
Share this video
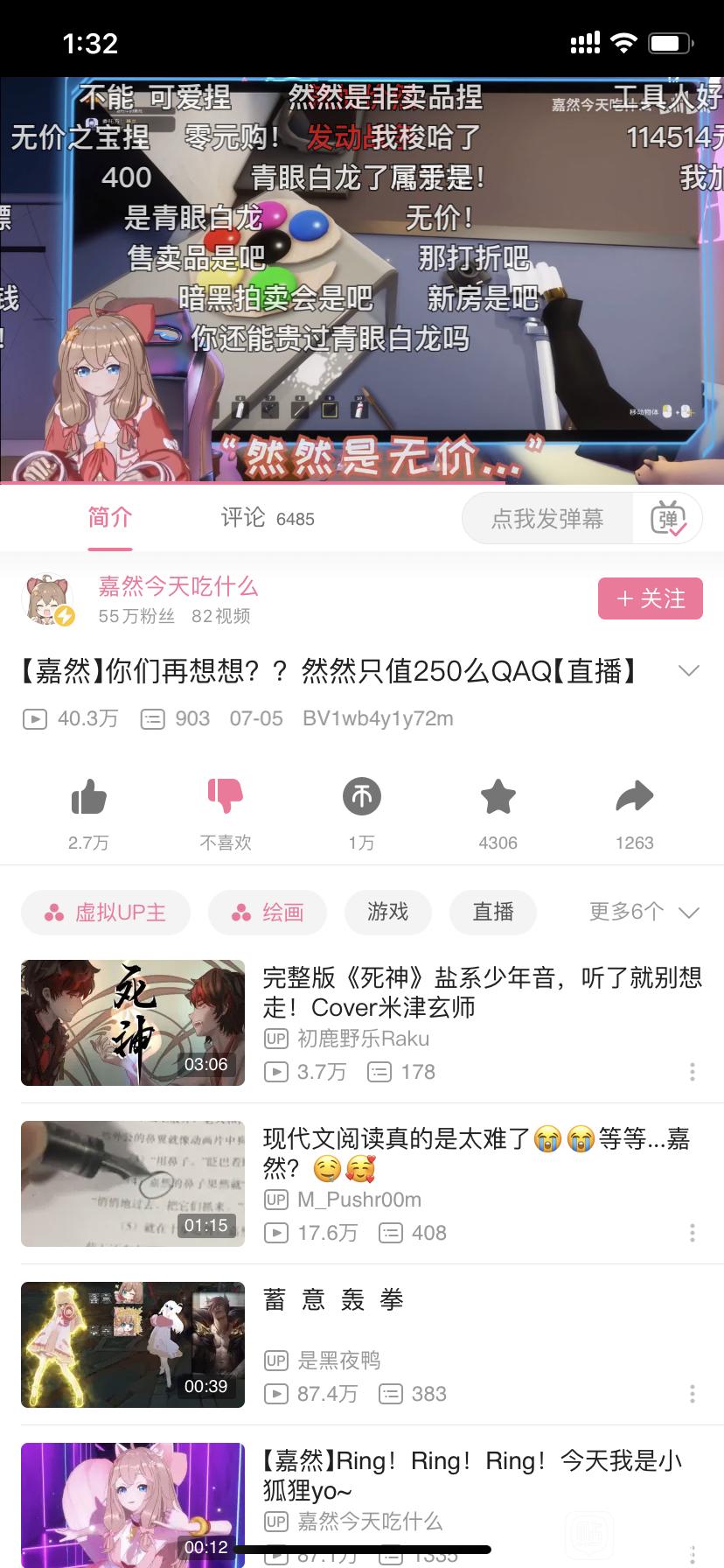pyautogui.click(x=634, y=797)
